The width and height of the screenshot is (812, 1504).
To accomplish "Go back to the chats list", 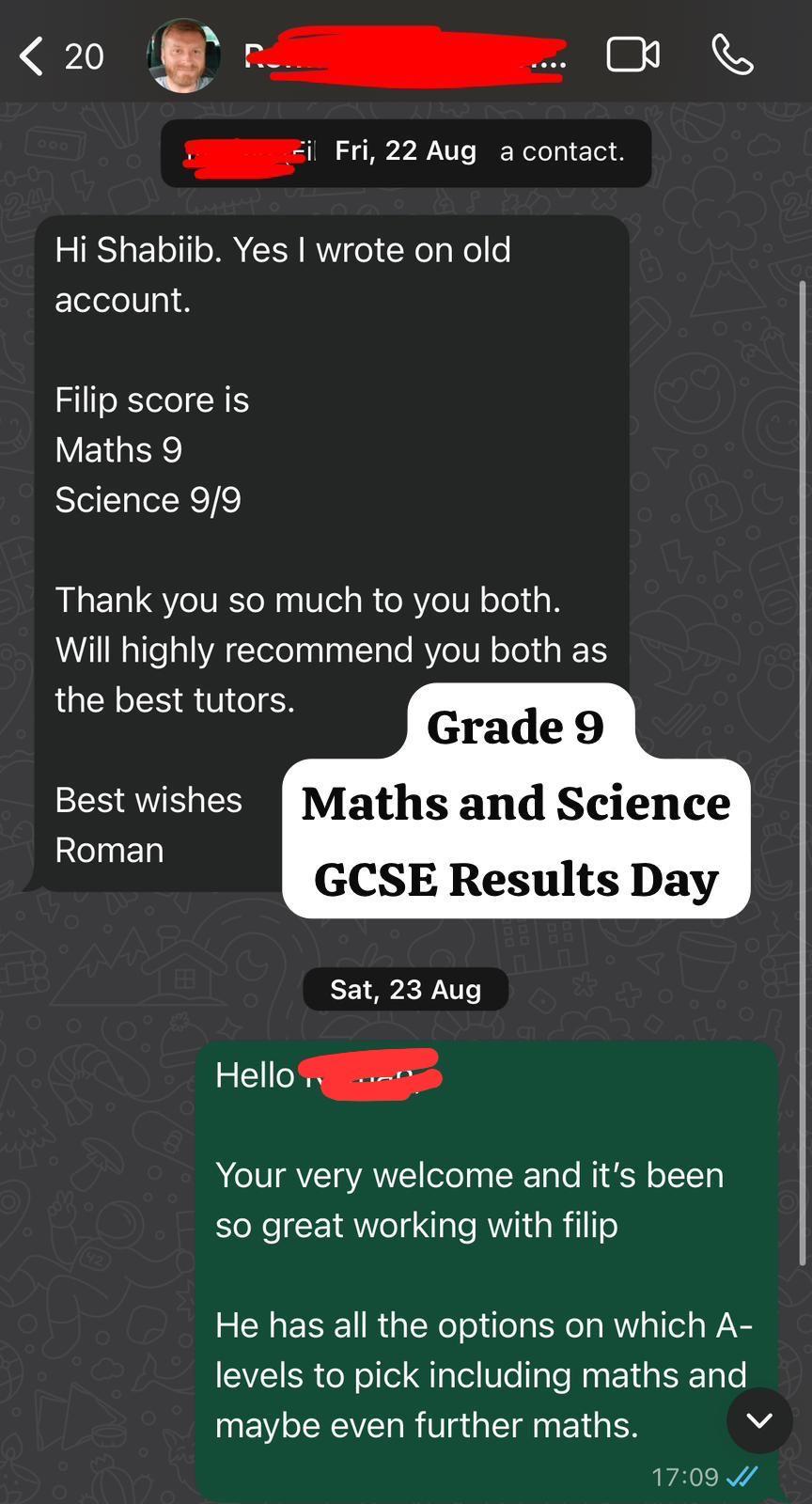I will pyautogui.click(x=33, y=56).
